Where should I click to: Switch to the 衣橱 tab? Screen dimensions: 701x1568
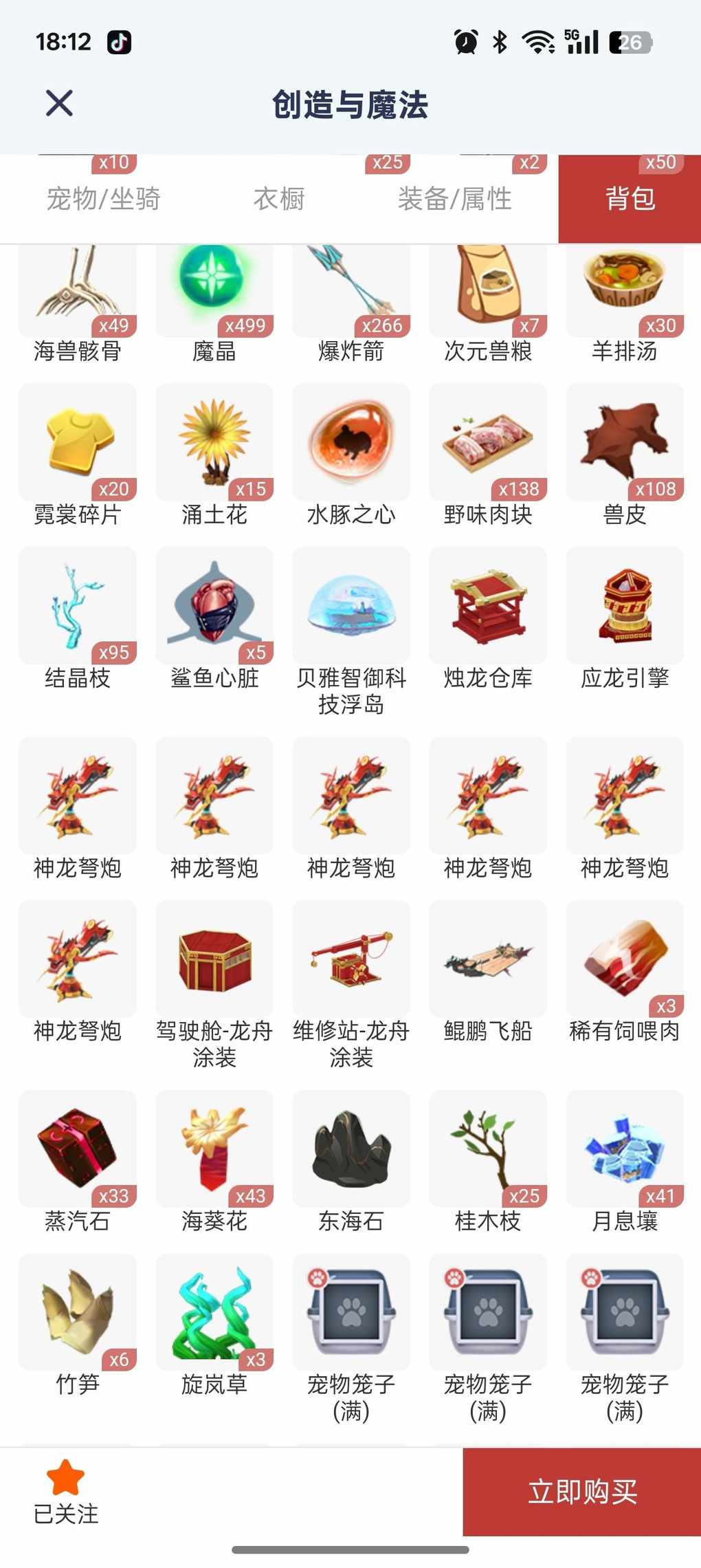point(279,199)
